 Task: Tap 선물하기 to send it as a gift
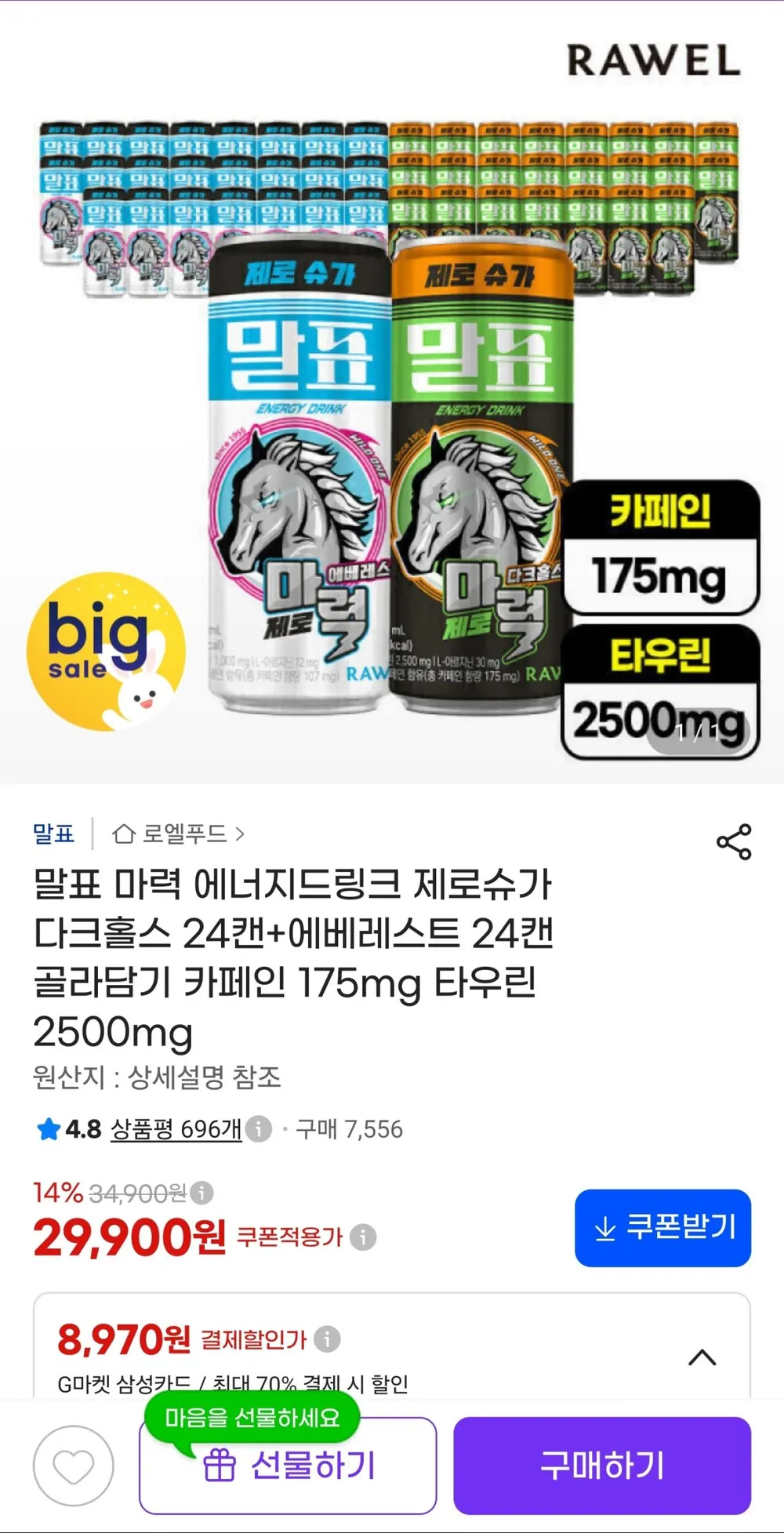288,1466
